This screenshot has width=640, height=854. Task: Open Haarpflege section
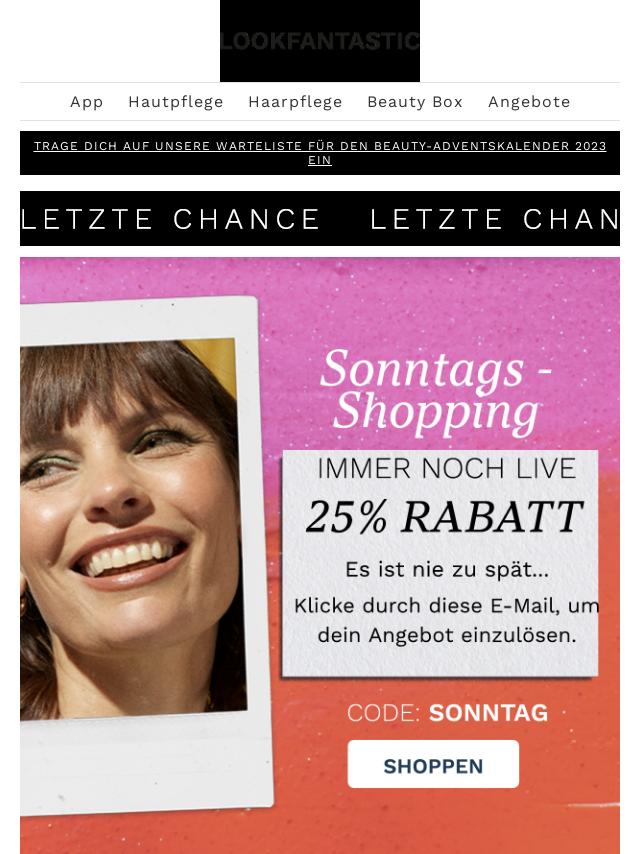[x=295, y=102]
